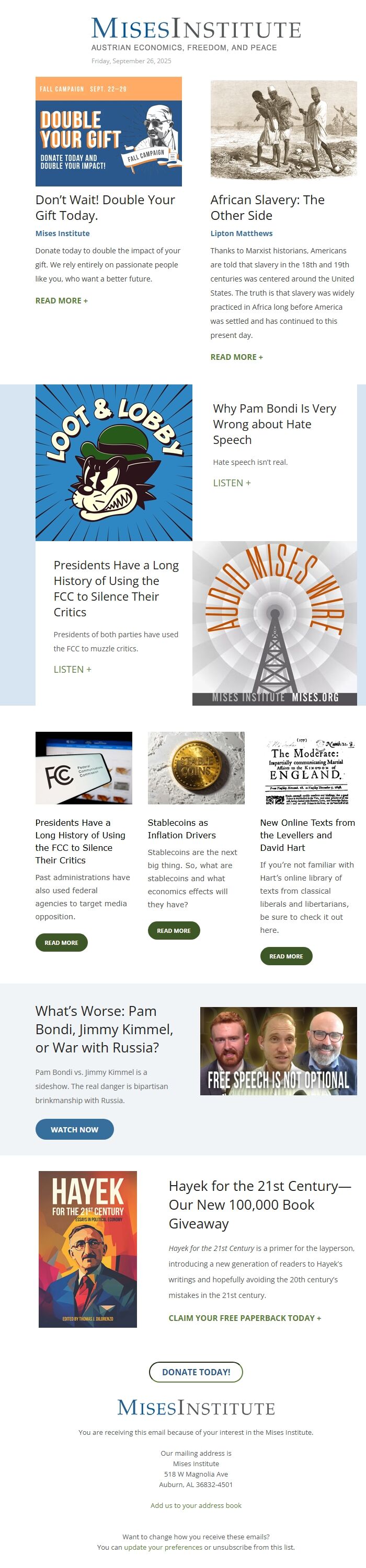This screenshot has width=366, height=1568.
Task: Tap the Double Your Gift campaign banner
Action: [x=108, y=132]
